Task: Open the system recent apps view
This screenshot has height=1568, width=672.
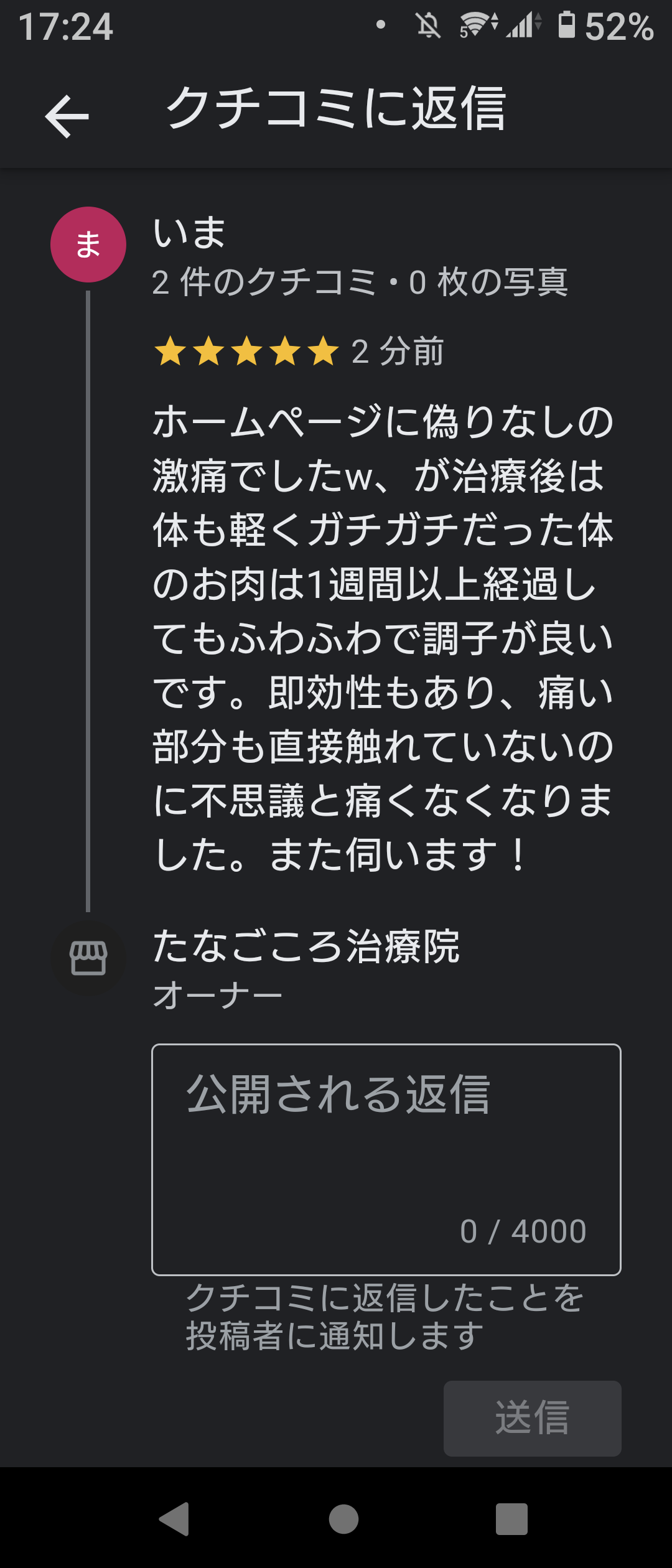Action: tap(511, 1519)
